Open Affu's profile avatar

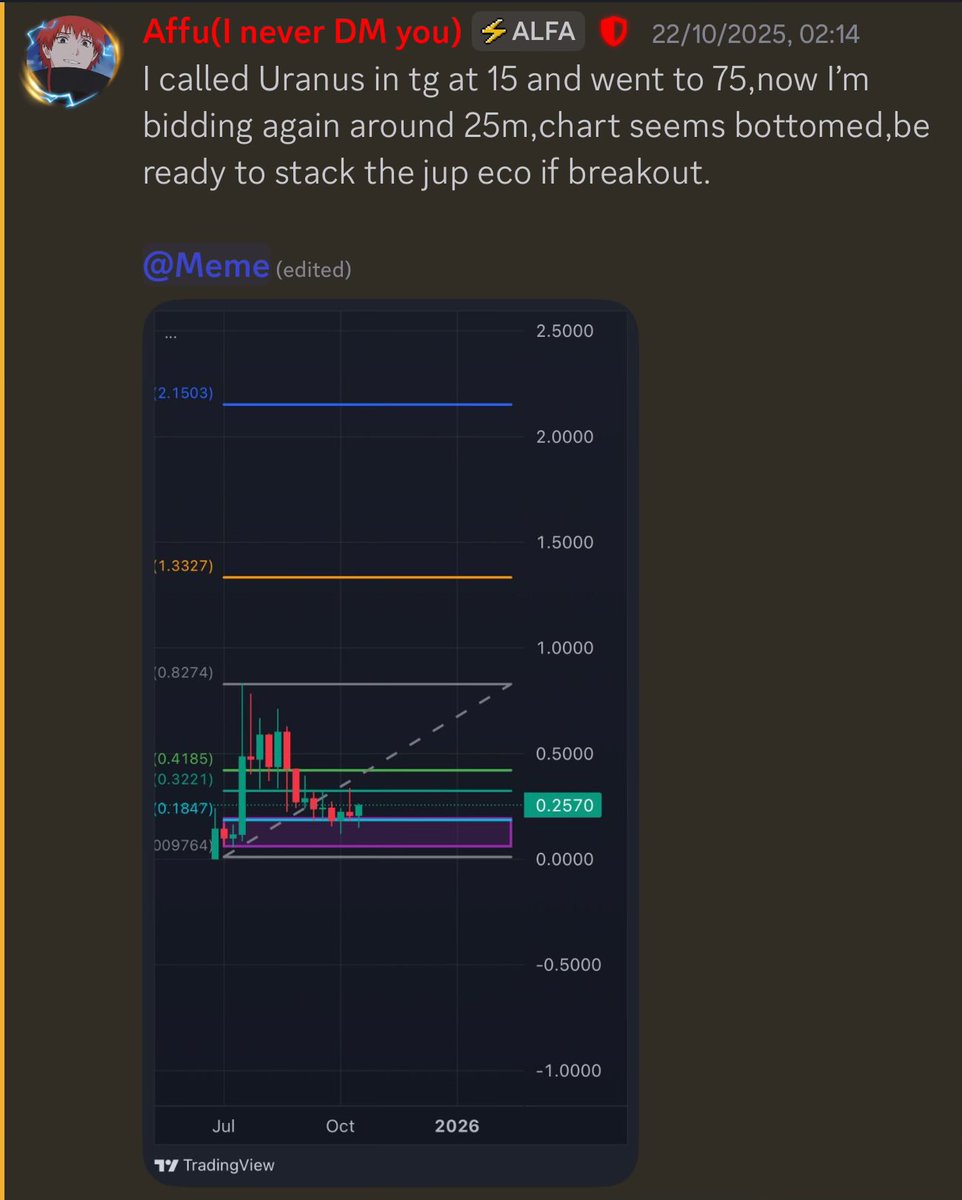67,60
